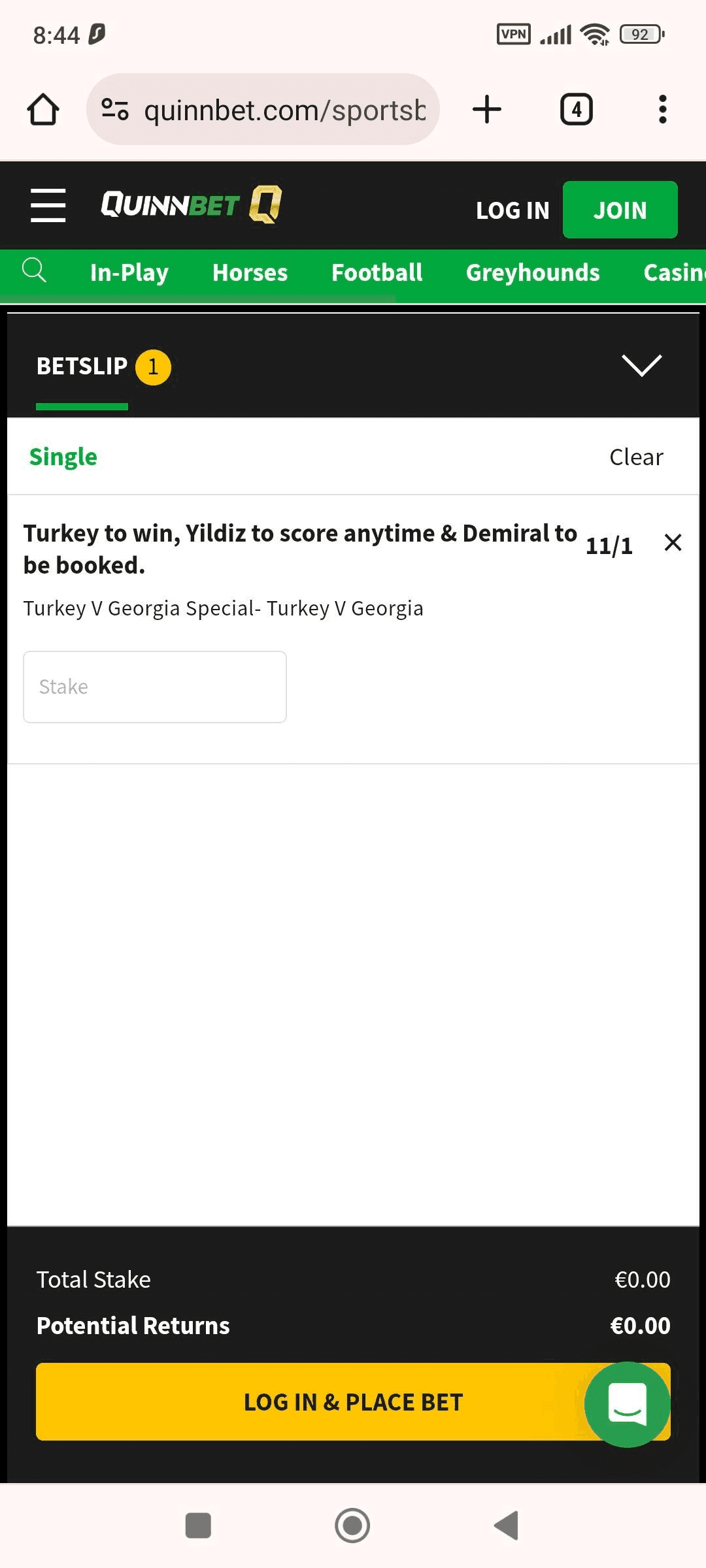706x1568 pixels.
Task: Go to the In-Play section
Action: (129, 272)
